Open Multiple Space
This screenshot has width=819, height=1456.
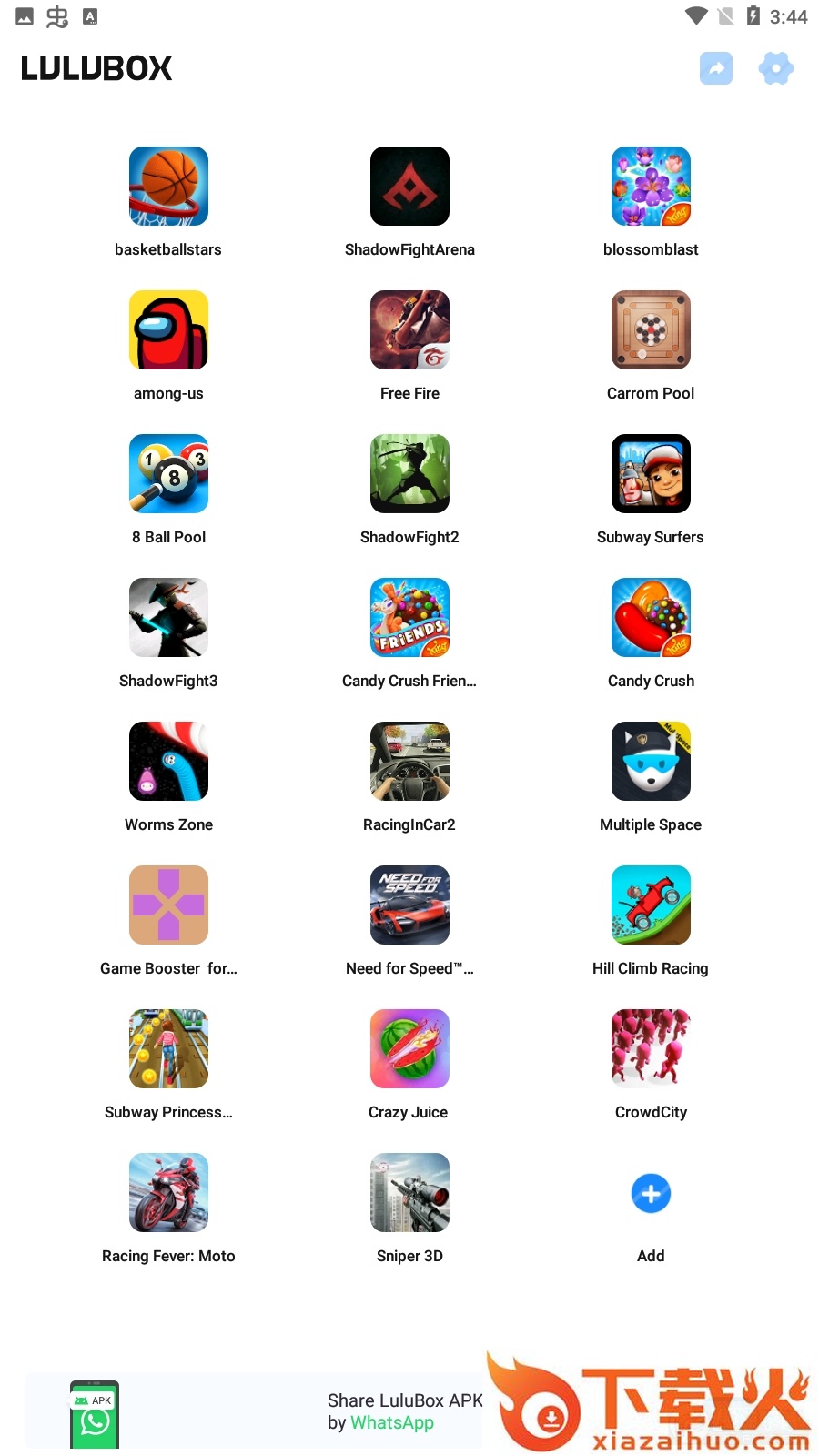[x=651, y=762]
